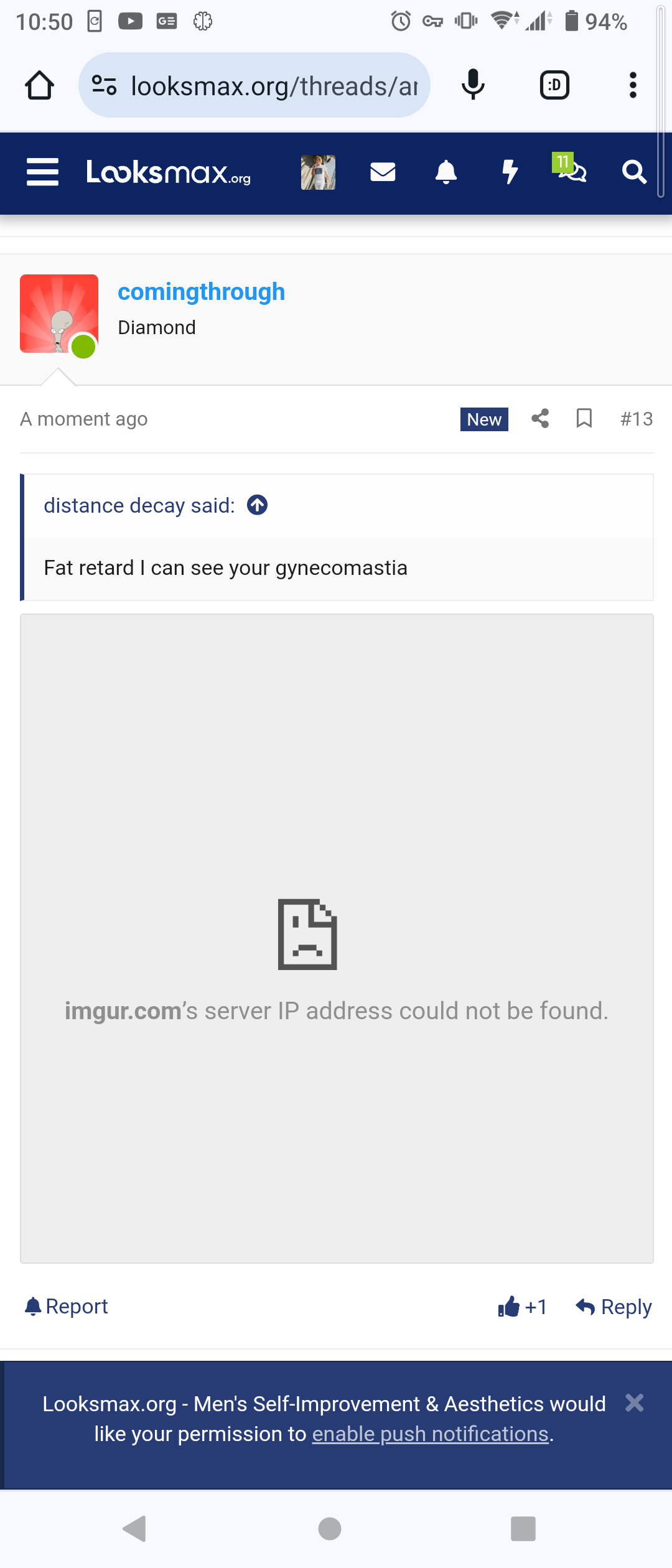Reply to comingthrough's post

coord(614,1307)
